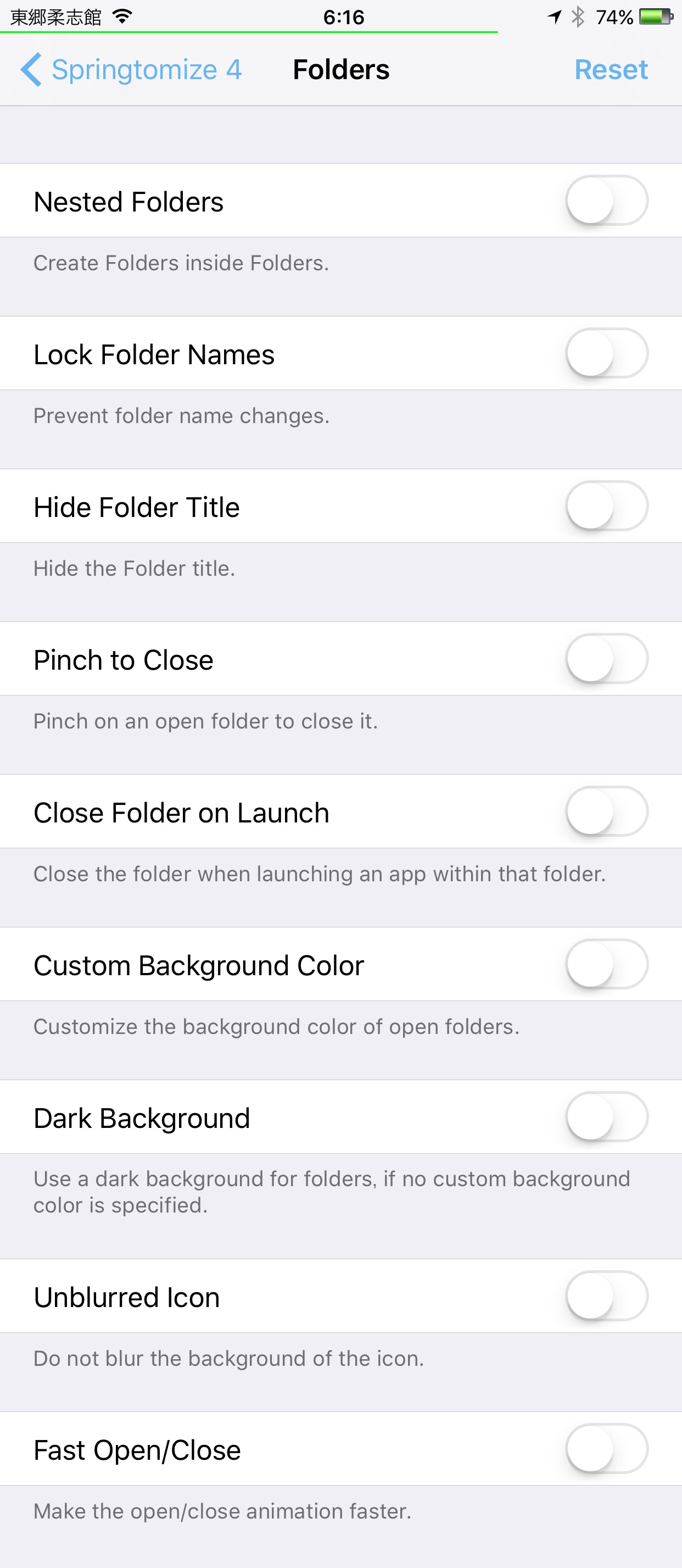
Task: Go back to Springtomize 4
Action: 131,69
